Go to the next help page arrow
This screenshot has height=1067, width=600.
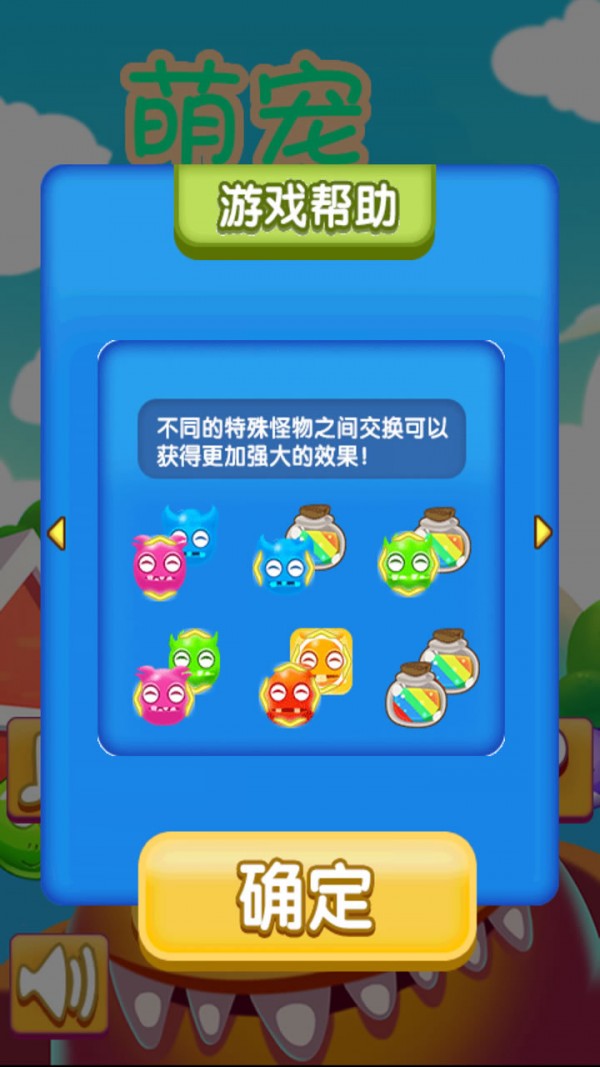(543, 532)
